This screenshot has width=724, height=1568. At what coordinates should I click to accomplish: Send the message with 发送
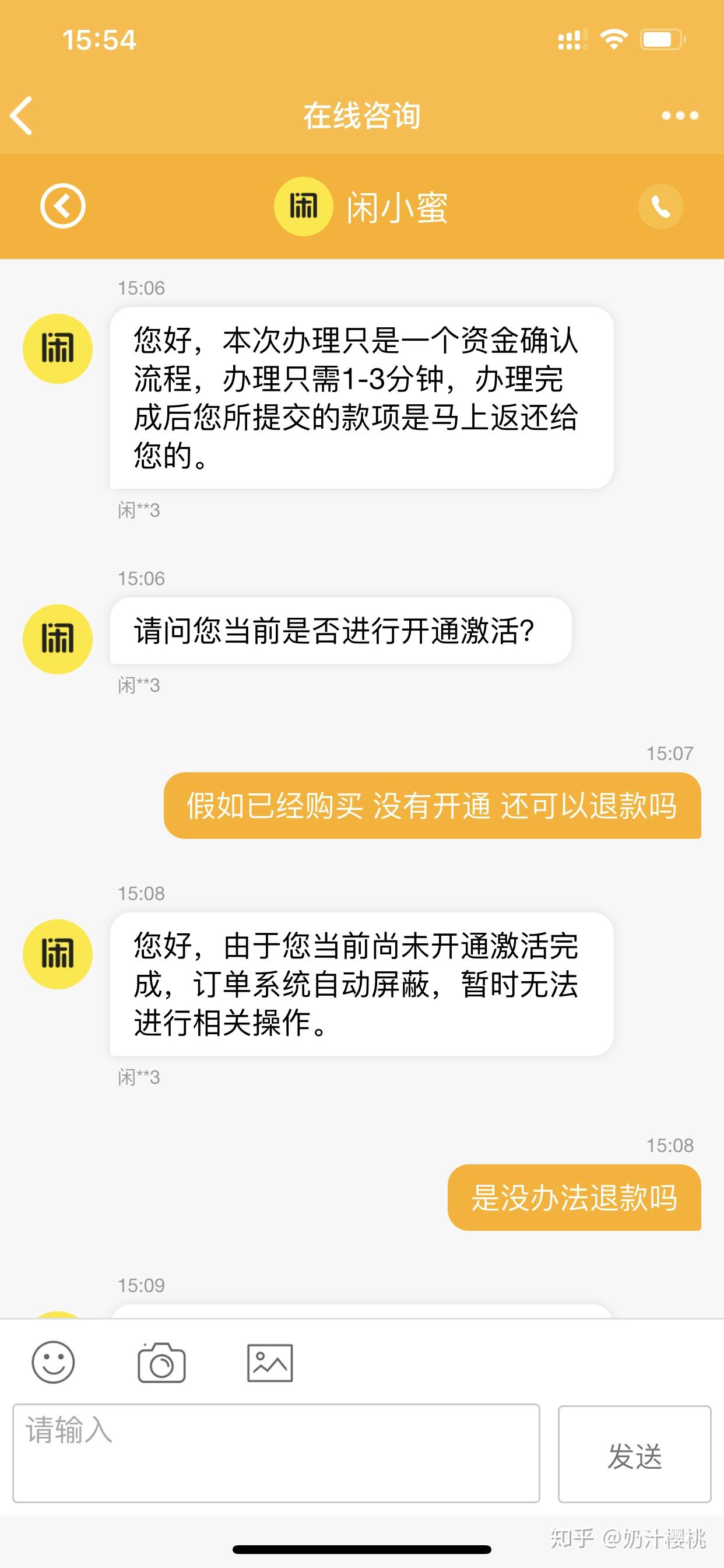coord(634,1455)
